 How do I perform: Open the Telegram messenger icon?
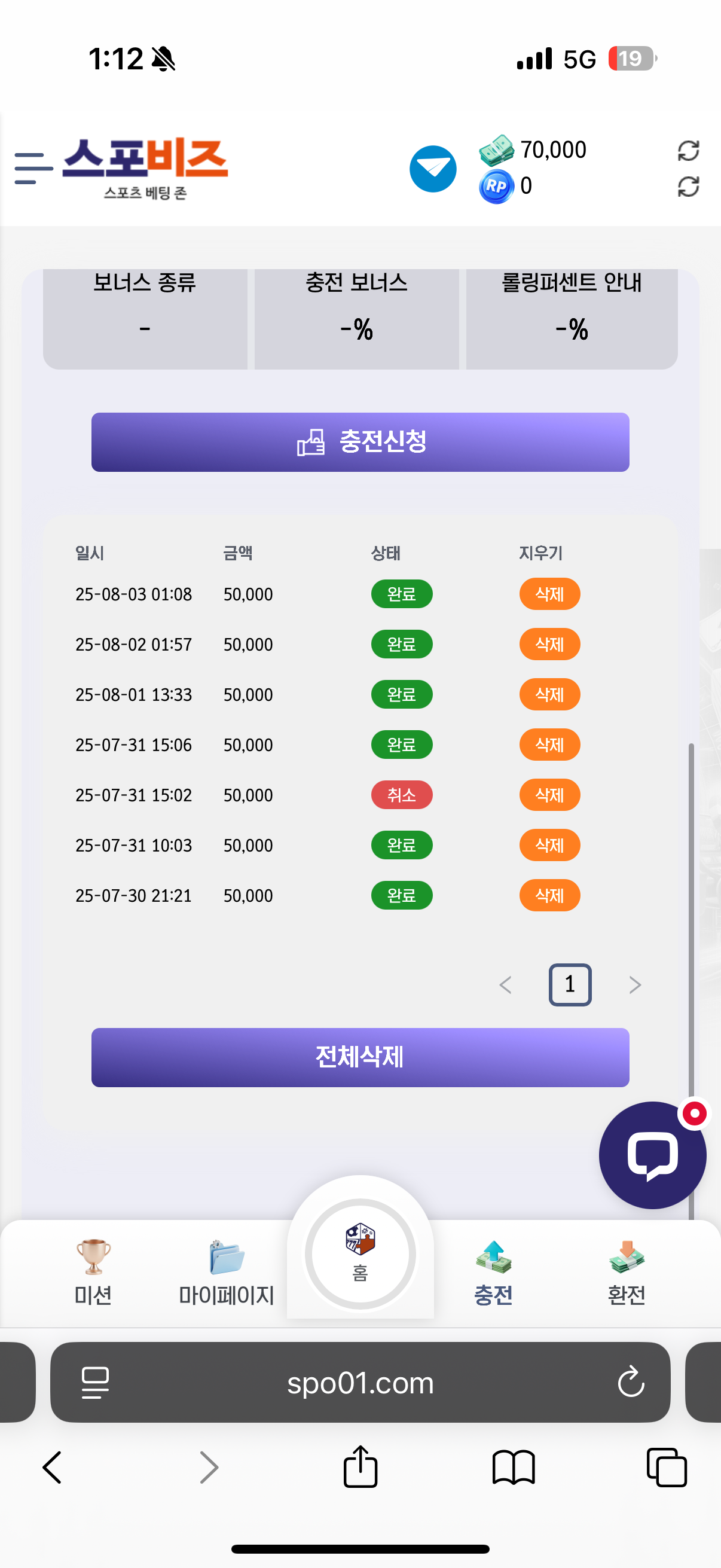coord(433,169)
